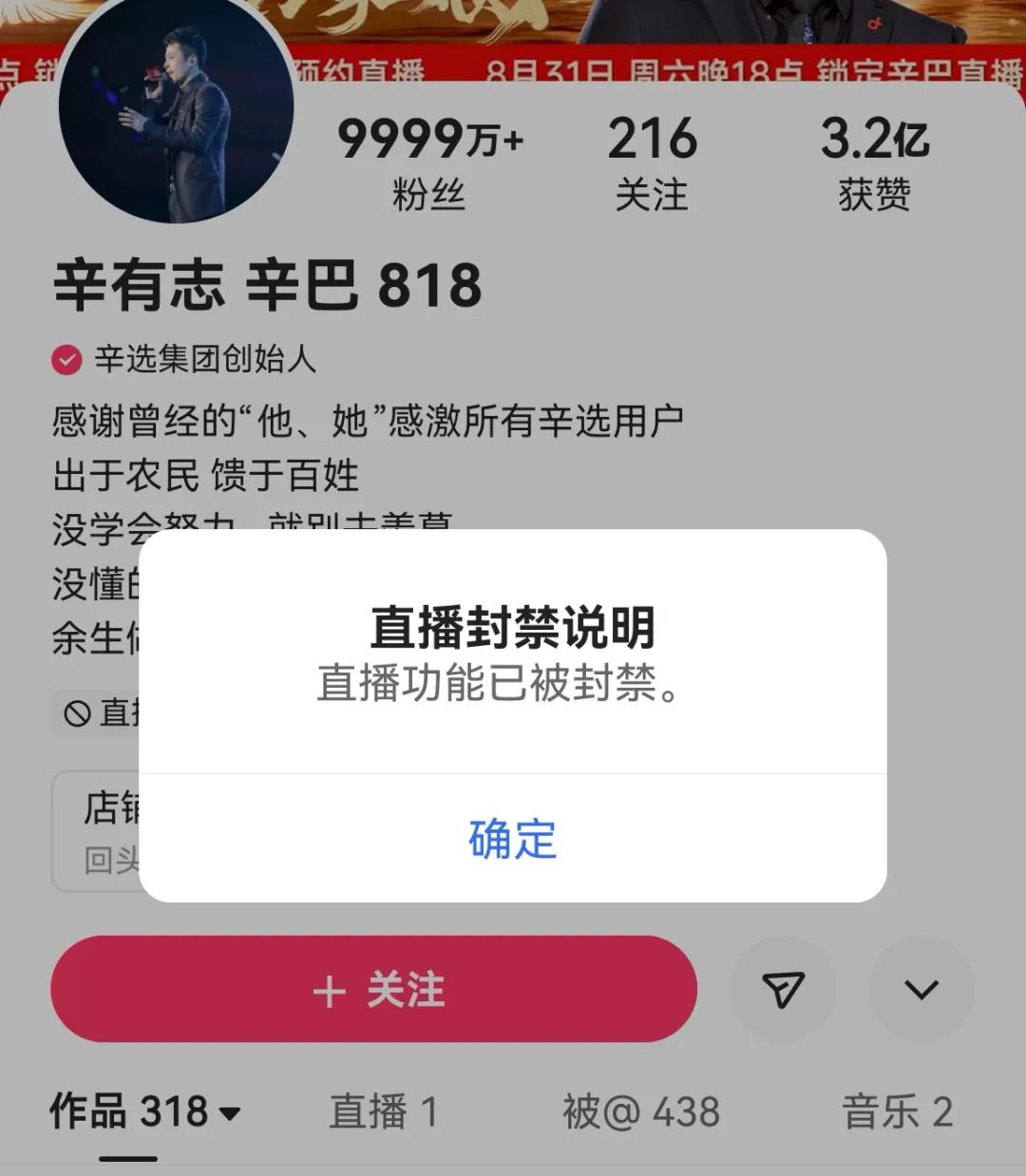Confirm the dialog by tapping 确定
The width and height of the screenshot is (1026, 1176).
tap(512, 839)
